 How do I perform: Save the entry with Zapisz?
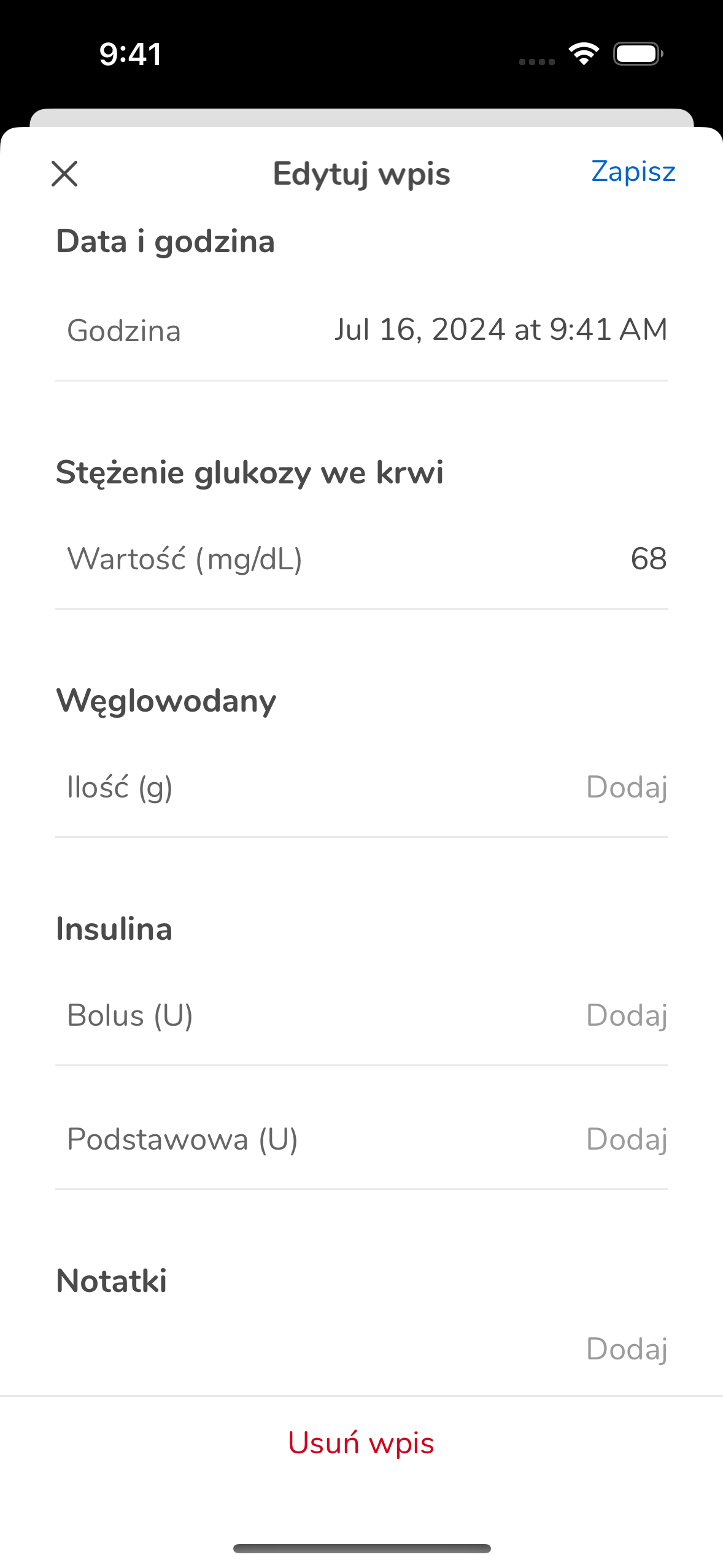pyautogui.click(x=633, y=171)
